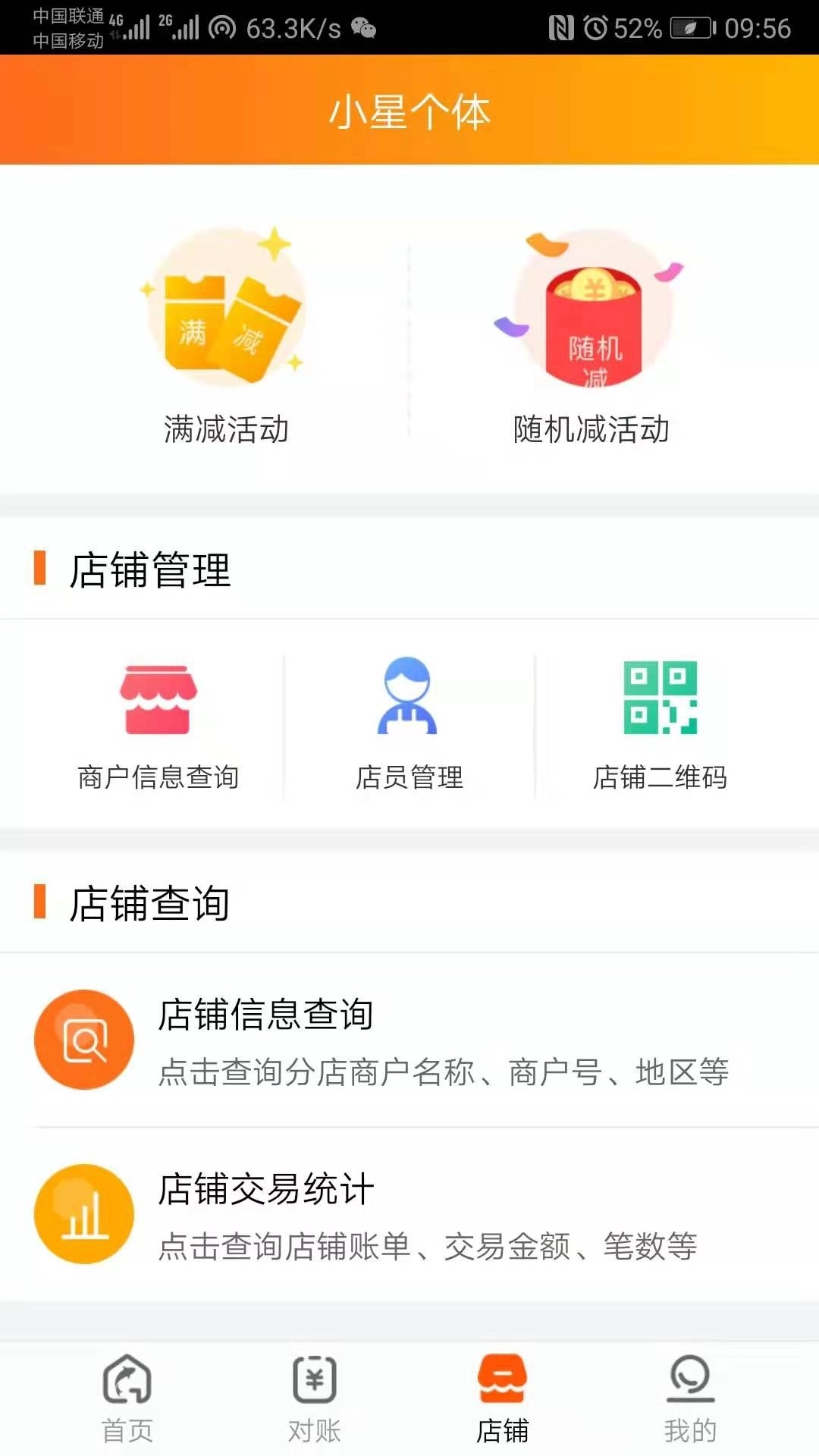
Task: Click the 满减活动 text label
Action: 227,428
